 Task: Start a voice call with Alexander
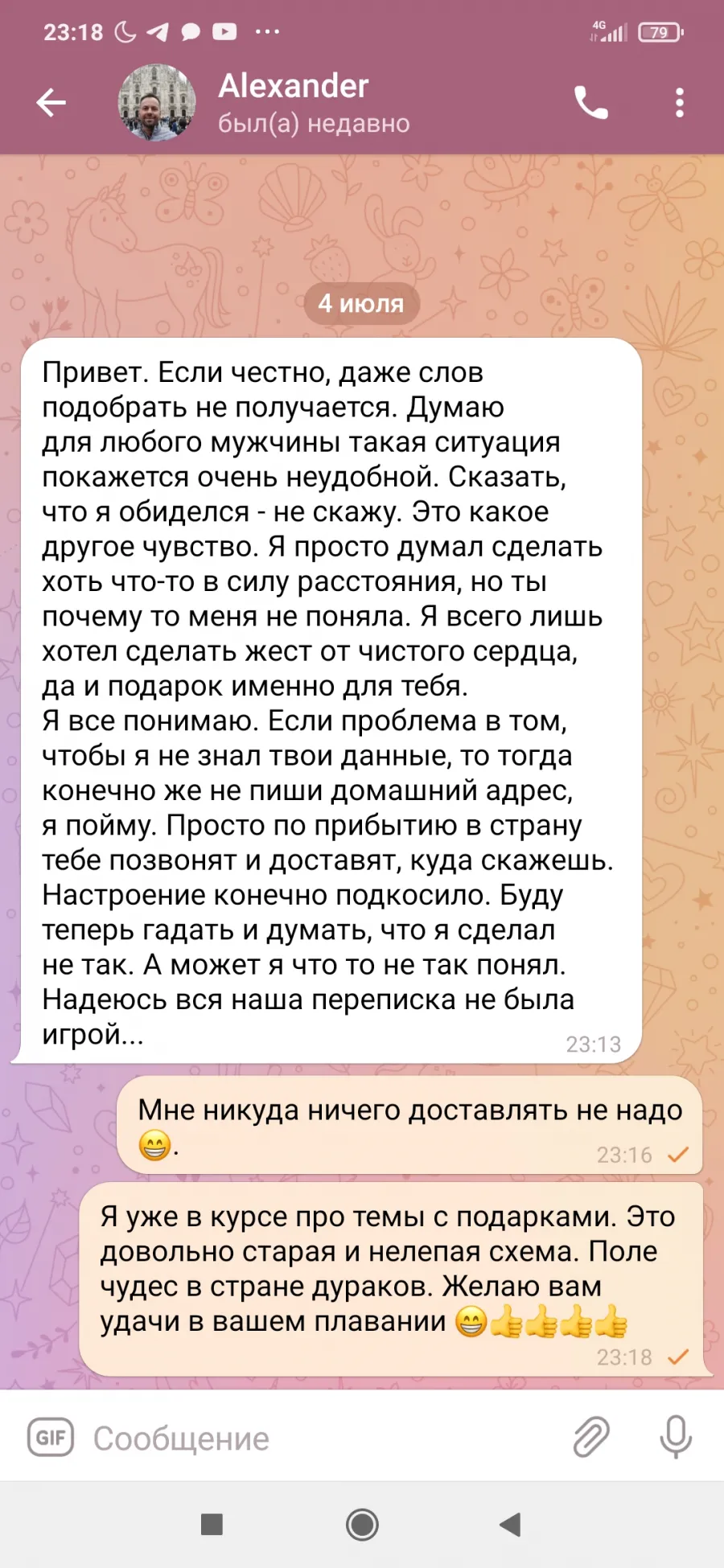click(x=591, y=103)
